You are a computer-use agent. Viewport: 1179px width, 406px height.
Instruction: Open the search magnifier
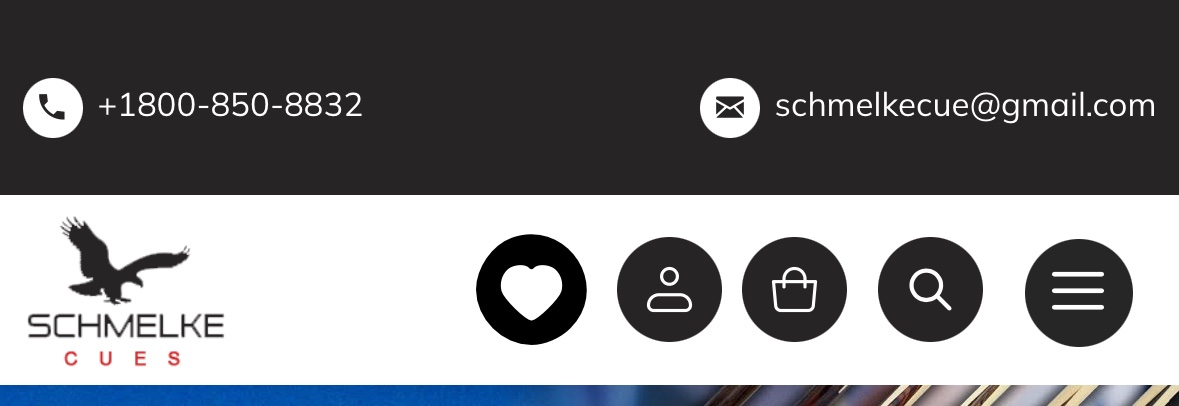tap(930, 290)
